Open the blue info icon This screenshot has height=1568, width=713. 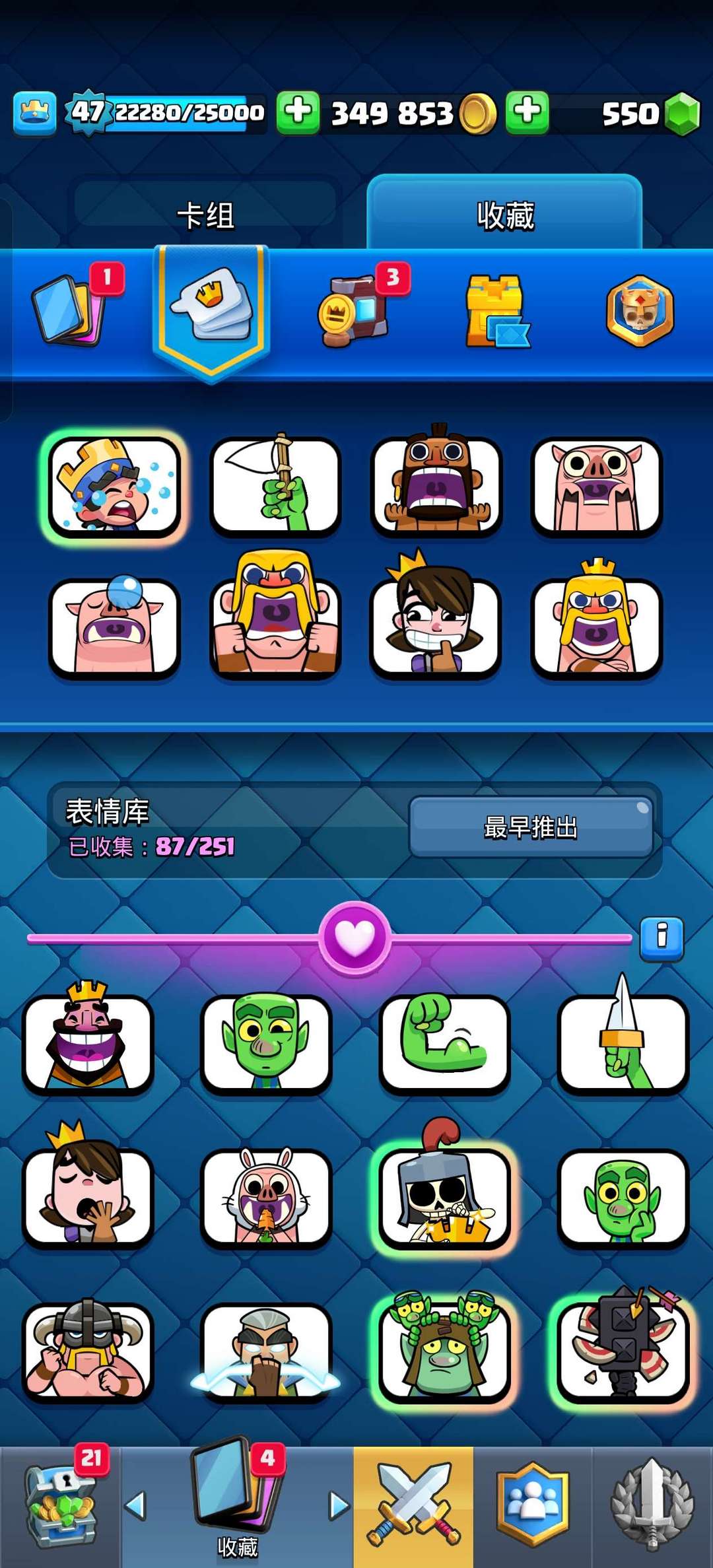(x=662, y=937)
